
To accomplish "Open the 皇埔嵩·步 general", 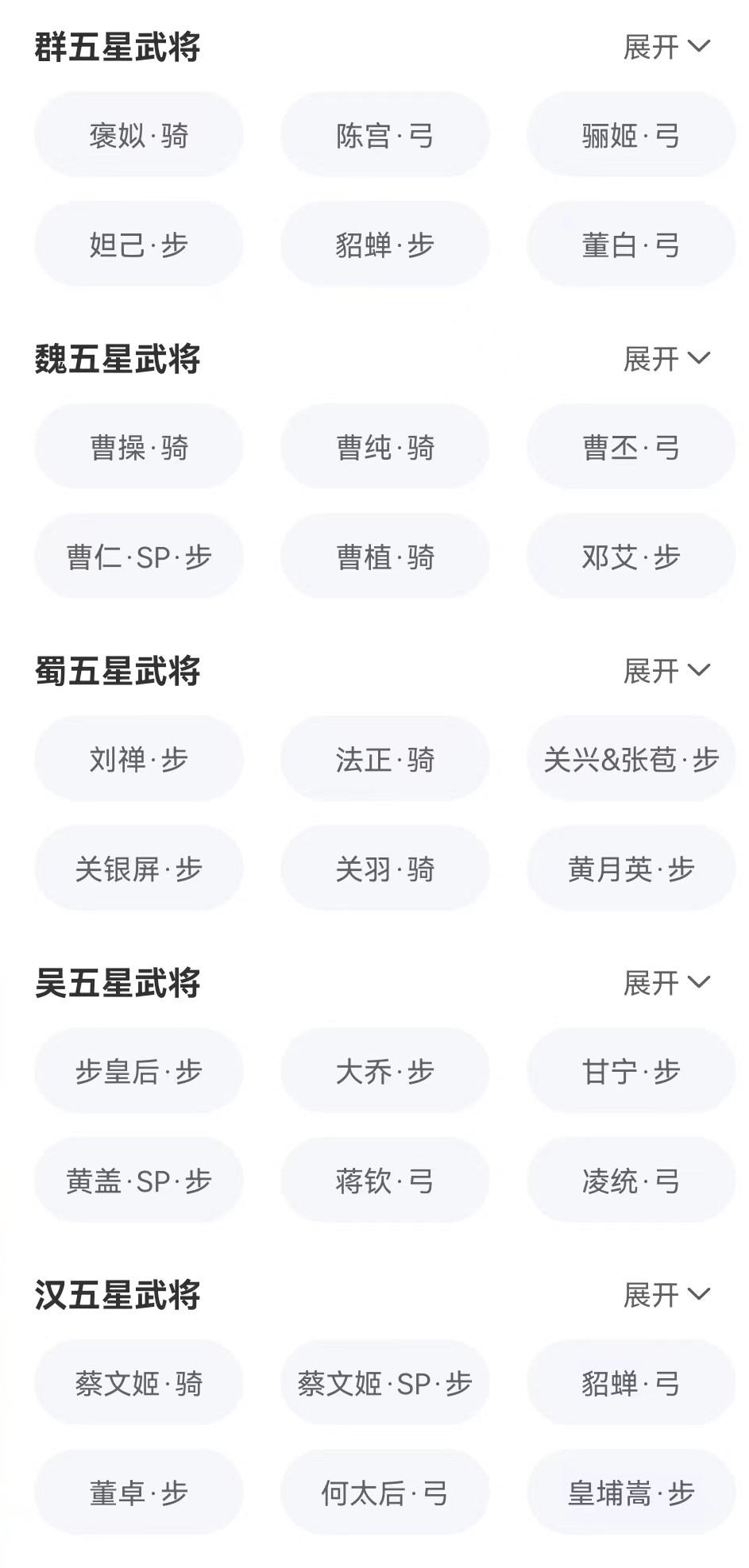I will [631, 1493].
